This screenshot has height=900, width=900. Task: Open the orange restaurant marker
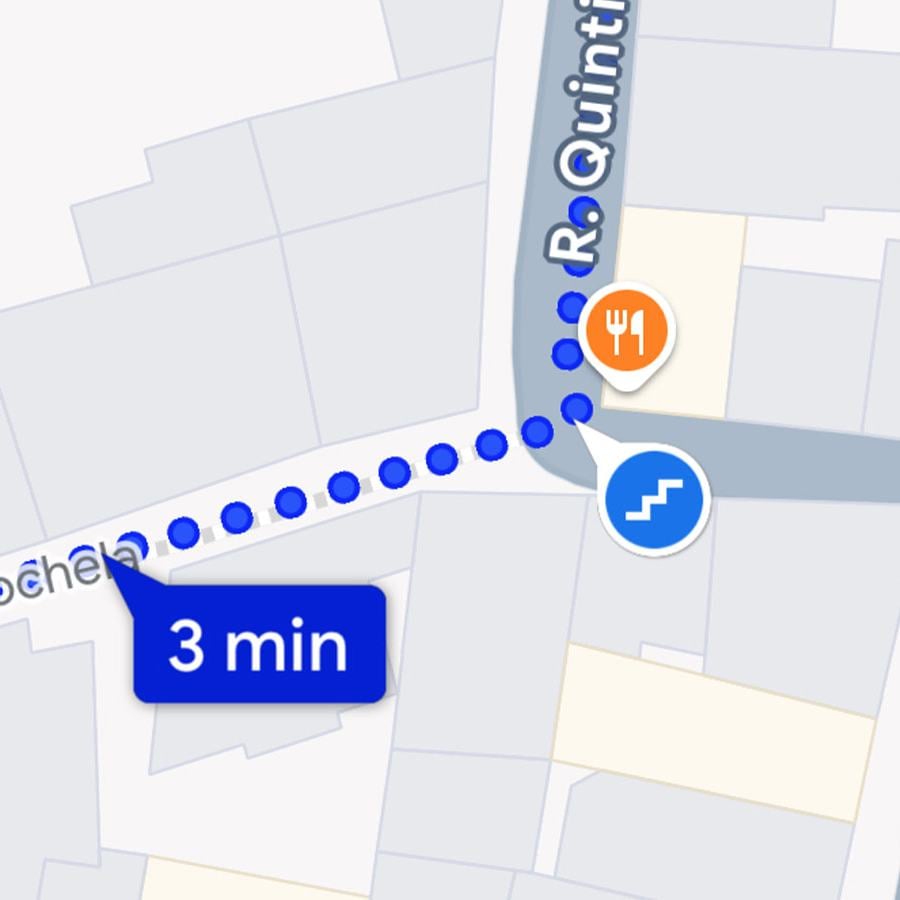tap(626, 331)
